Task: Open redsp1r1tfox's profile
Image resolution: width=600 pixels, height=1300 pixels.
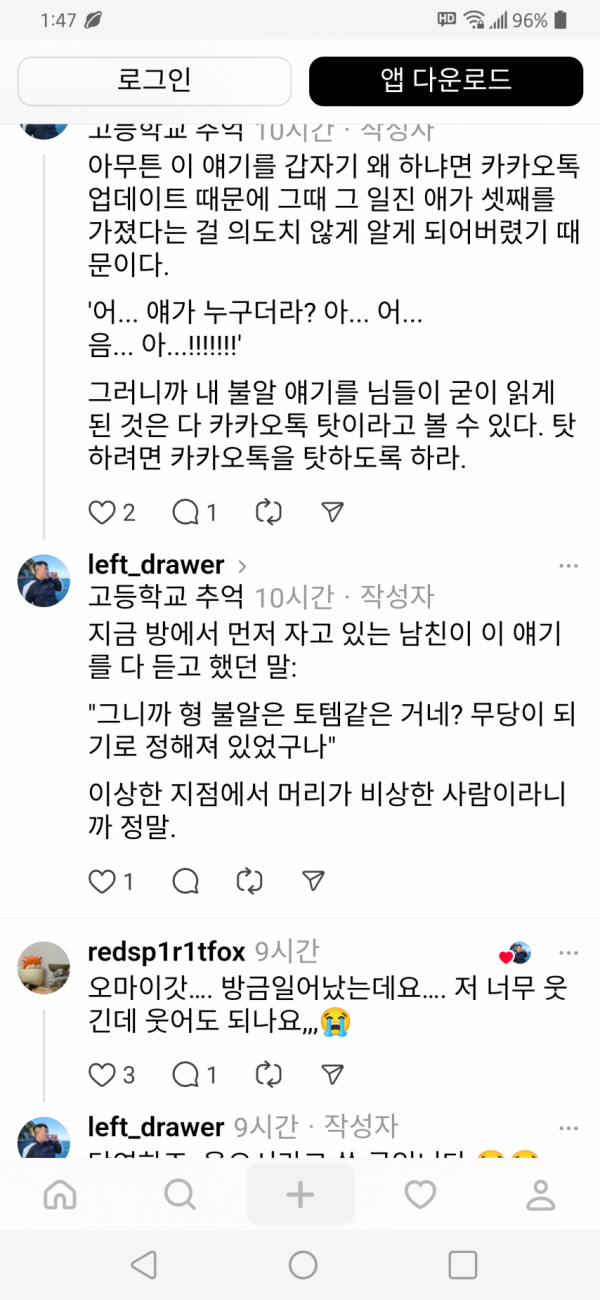Action: coord(44,966)
